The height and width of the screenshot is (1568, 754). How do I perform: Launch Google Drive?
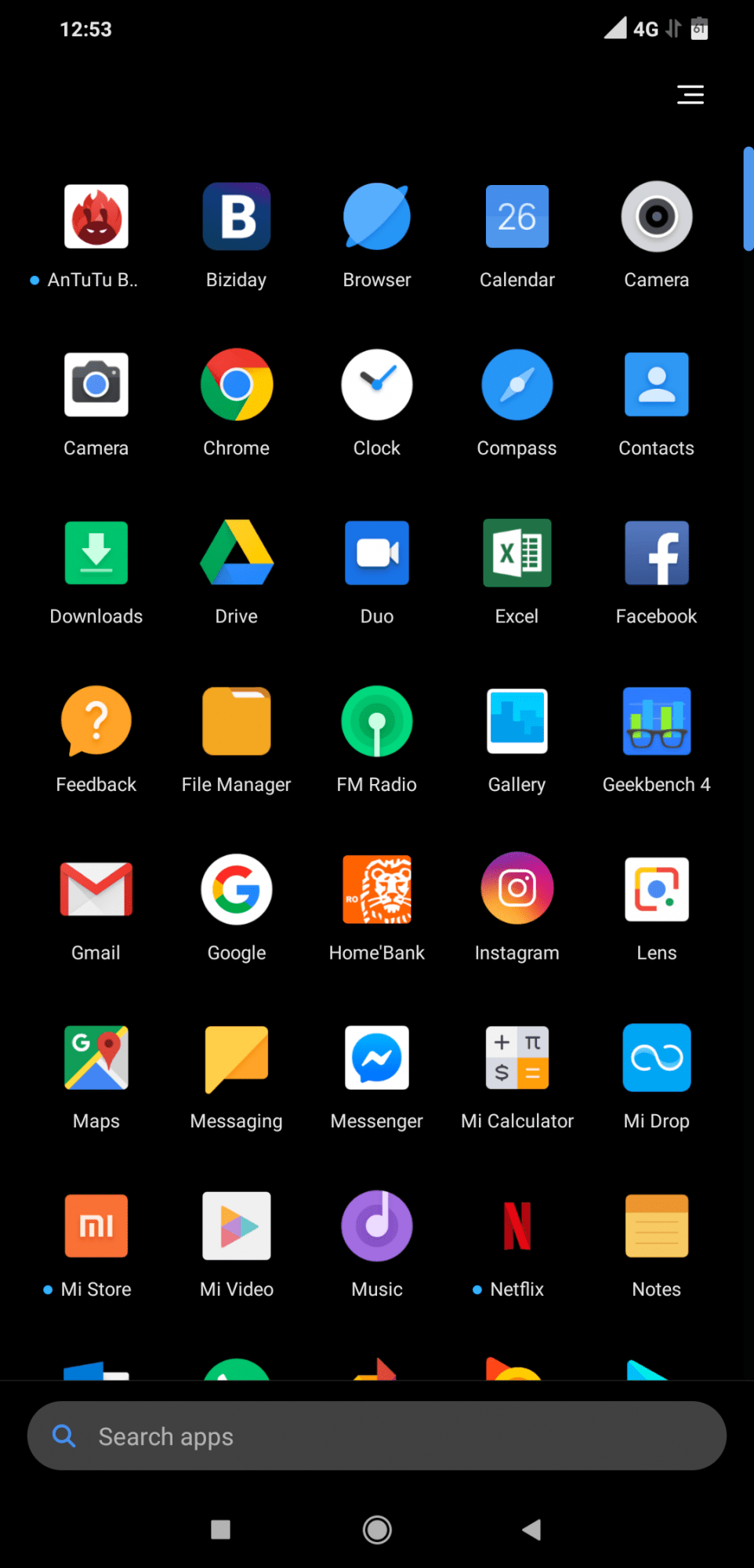coord(236,554)
